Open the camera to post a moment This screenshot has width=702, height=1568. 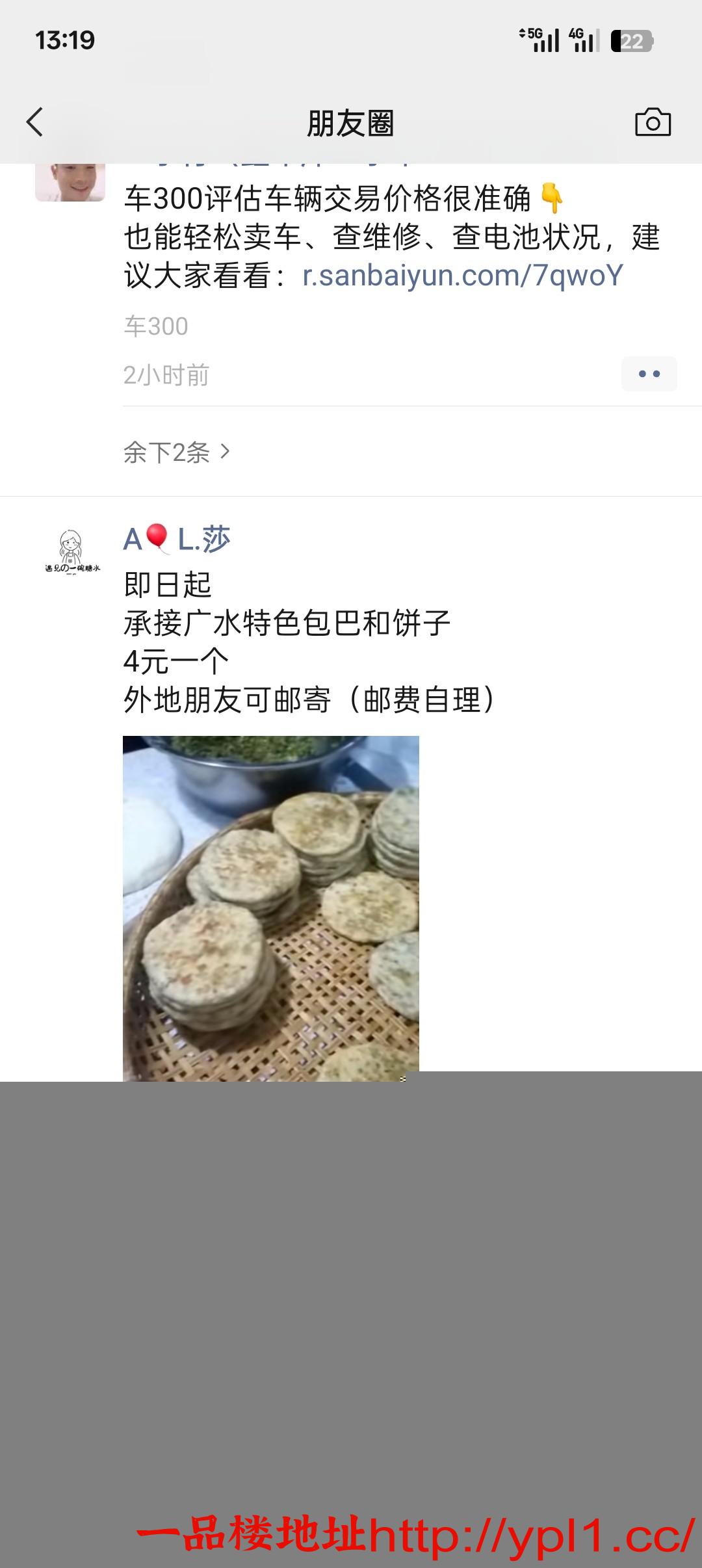pos(653,122)
